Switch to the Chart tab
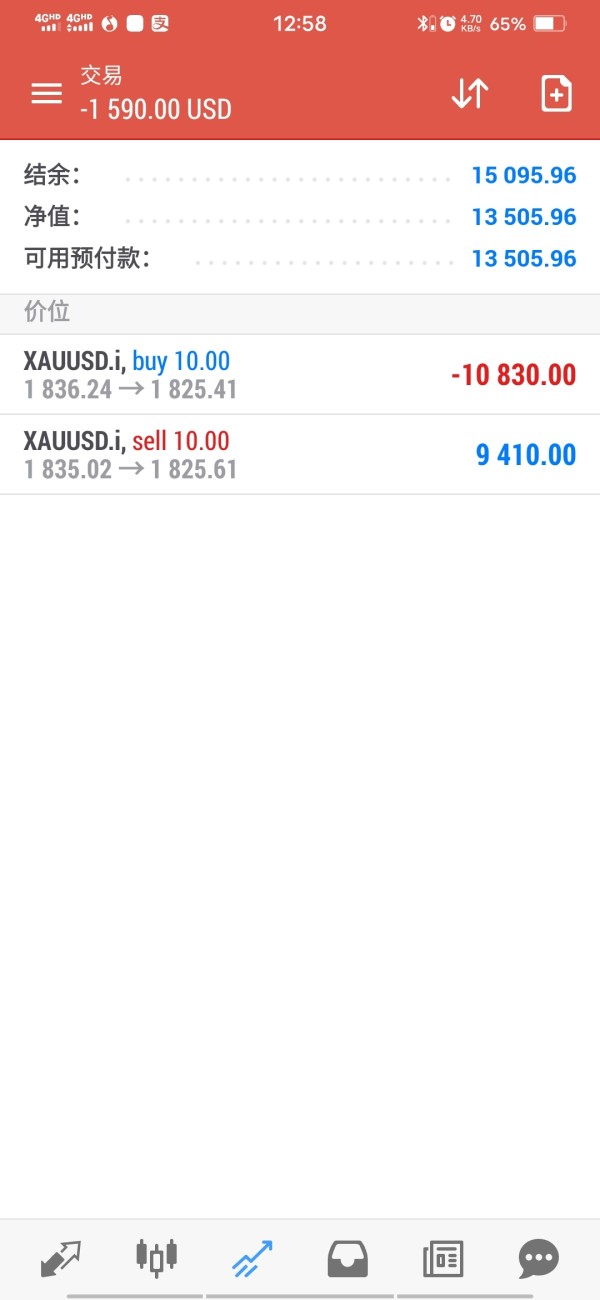Viewport: 600px width, 1300px height. [156, 1257]
